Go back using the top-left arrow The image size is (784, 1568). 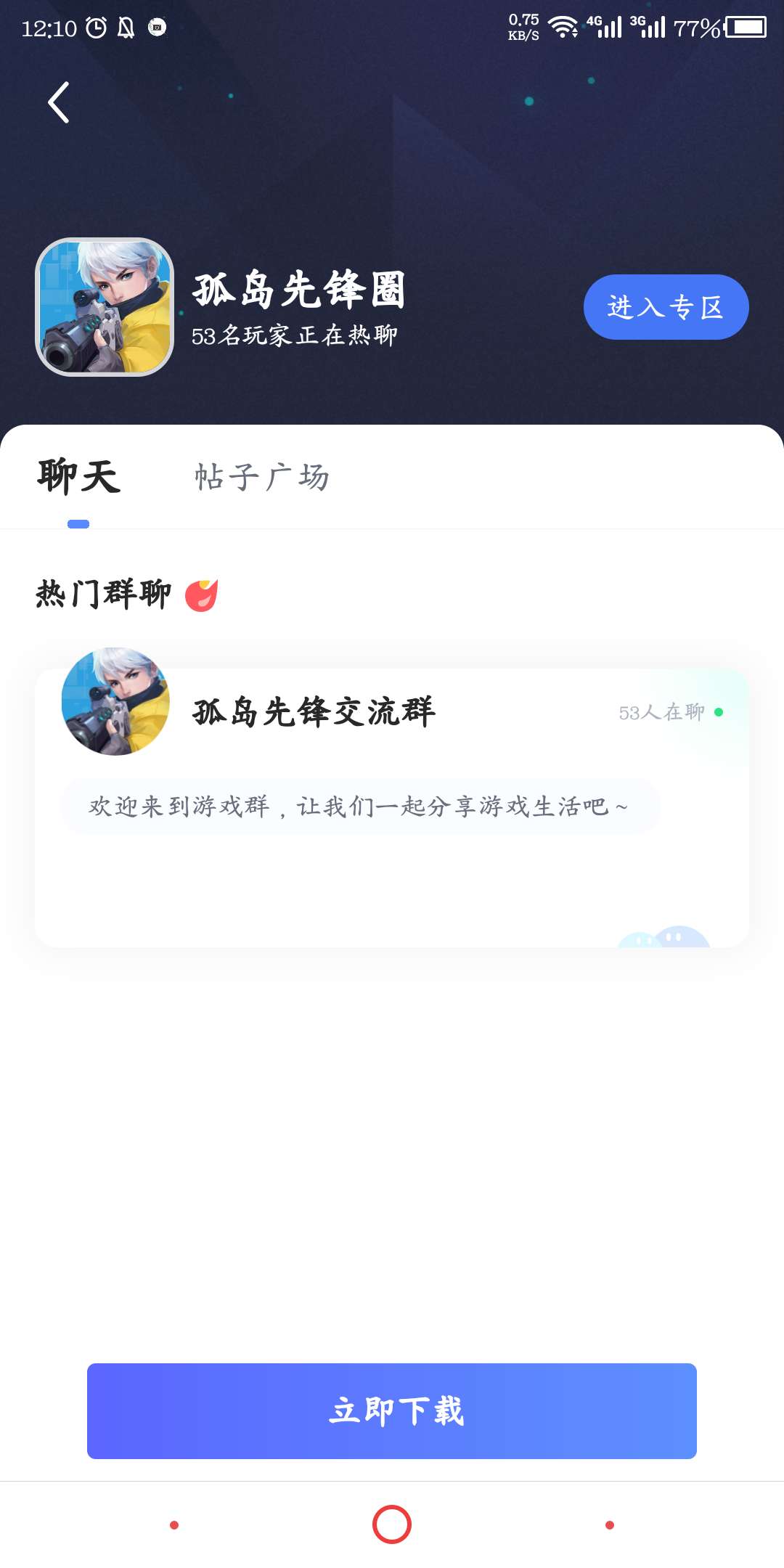[59, 102]
